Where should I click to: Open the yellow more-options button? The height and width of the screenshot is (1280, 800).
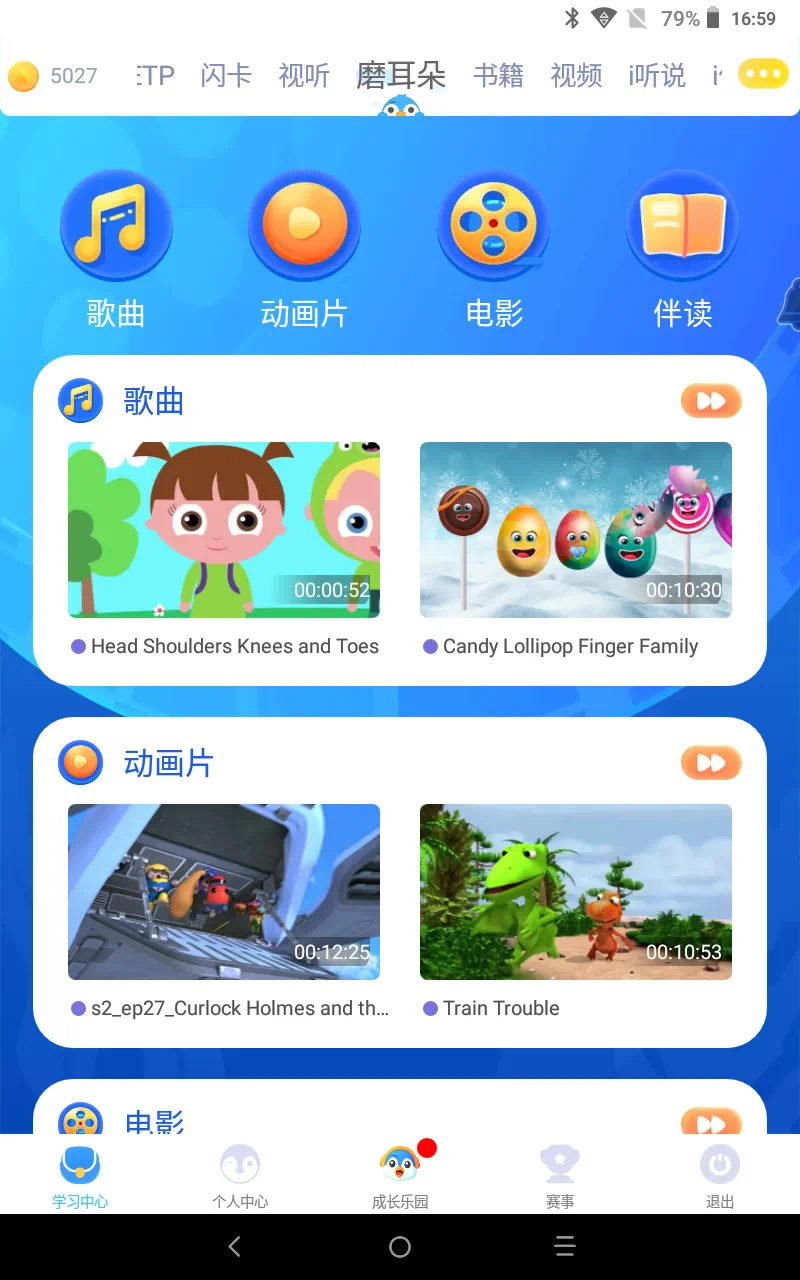[763, 75]
